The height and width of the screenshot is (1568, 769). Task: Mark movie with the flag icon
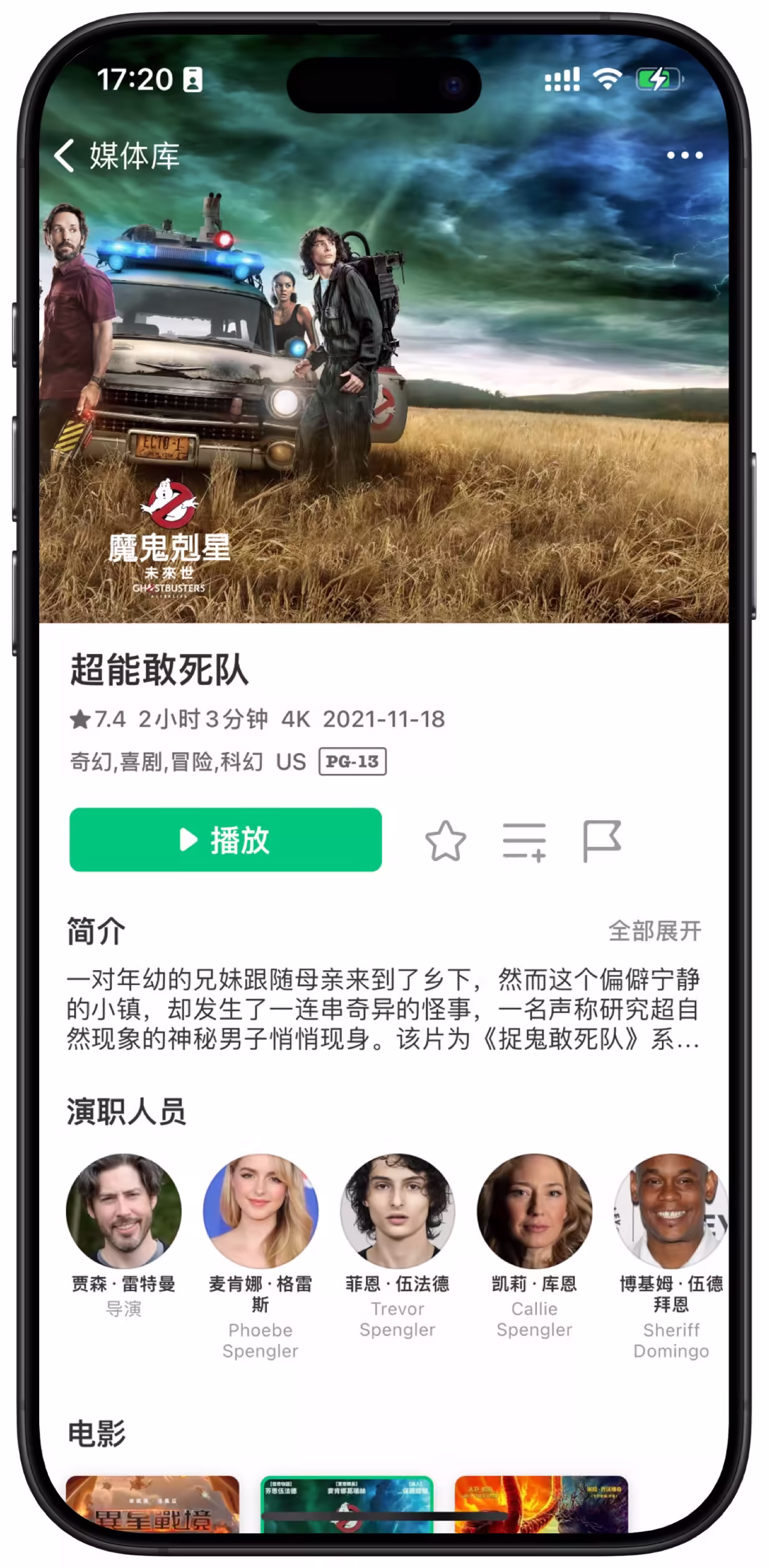601,841
